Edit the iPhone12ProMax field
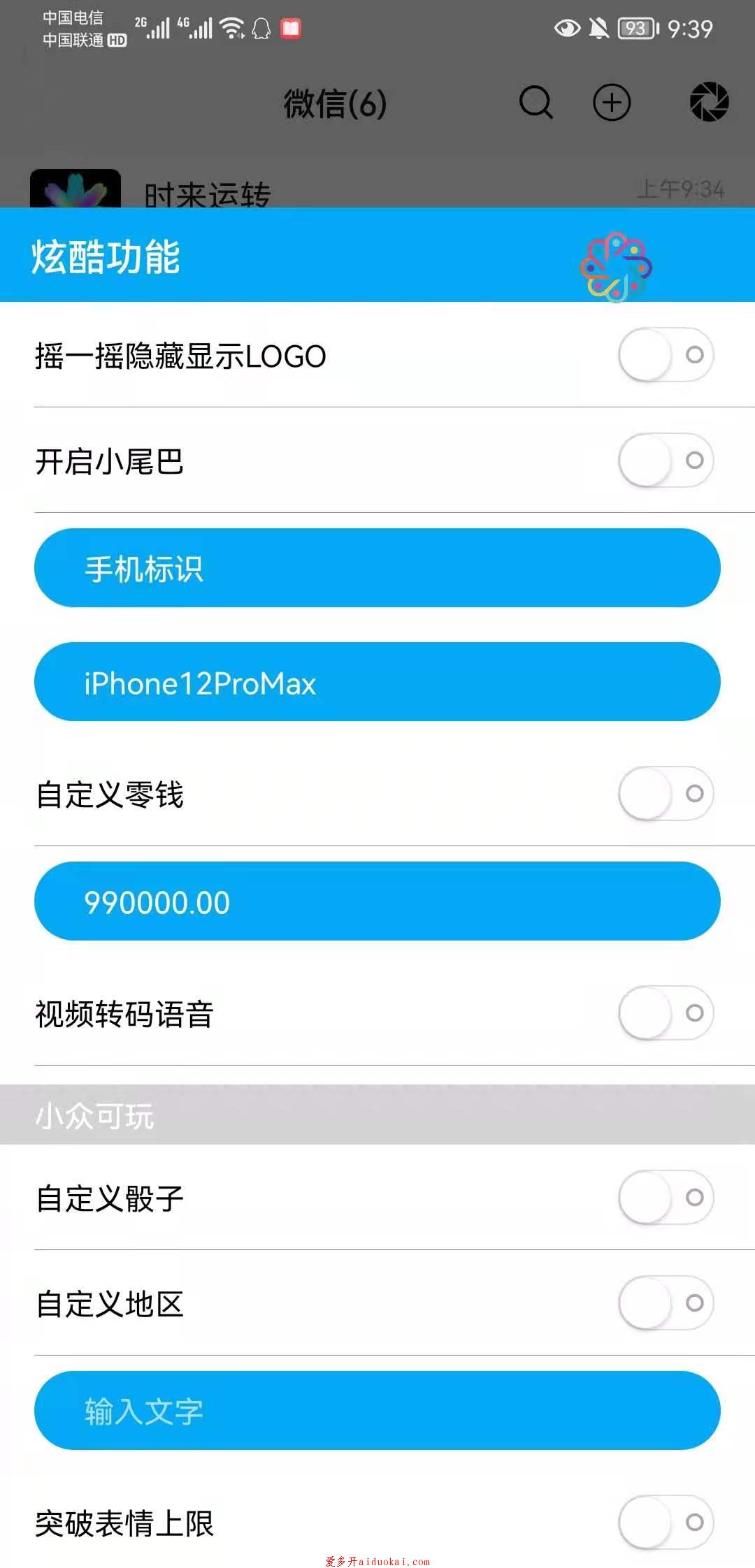Image resolution: width=755 pixels, height=1568 pixels. coord(377,682)
